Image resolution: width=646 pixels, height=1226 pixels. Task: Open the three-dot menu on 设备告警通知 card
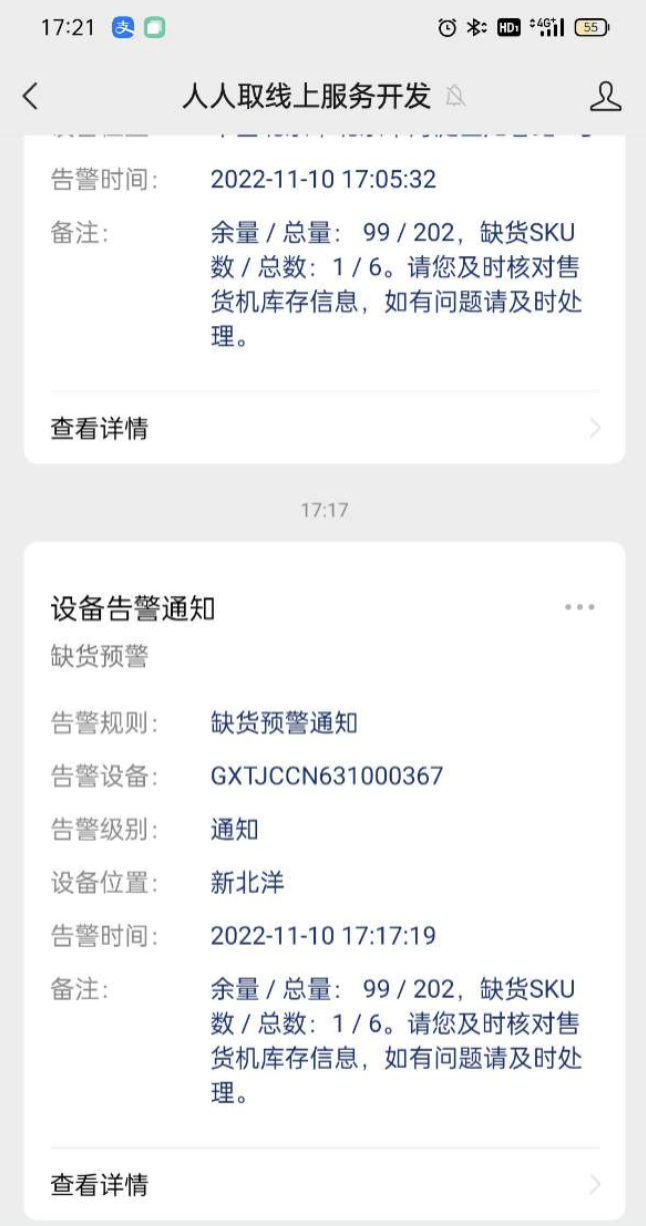pyautogui.click(x=580, y=607)
